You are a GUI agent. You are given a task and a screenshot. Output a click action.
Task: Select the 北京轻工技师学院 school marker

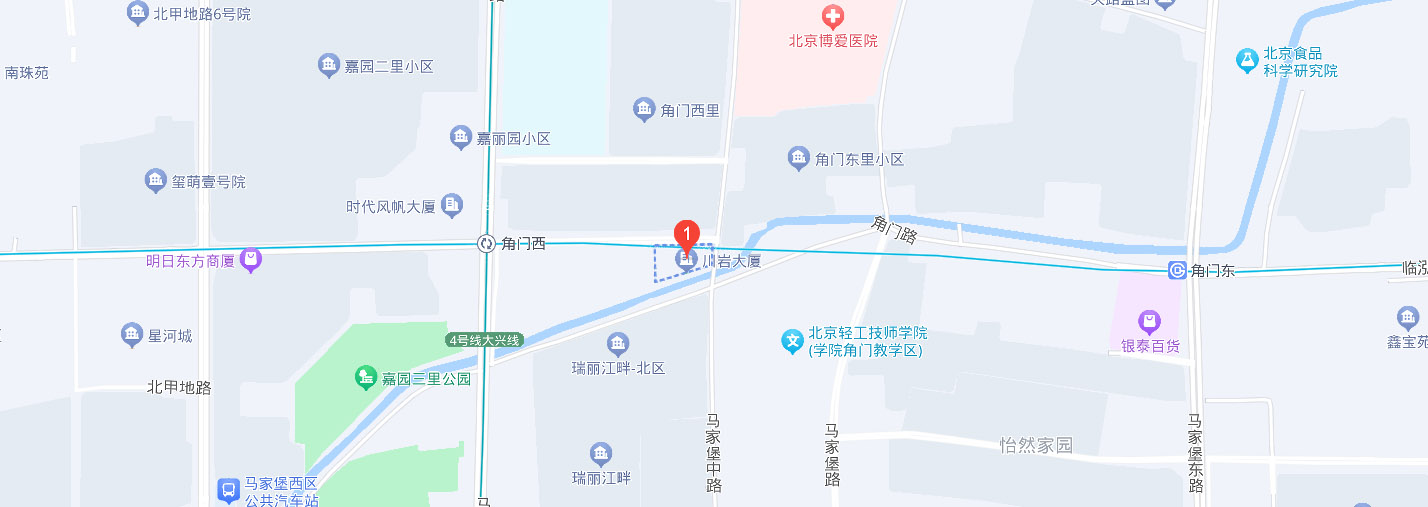tap(793, 341)
